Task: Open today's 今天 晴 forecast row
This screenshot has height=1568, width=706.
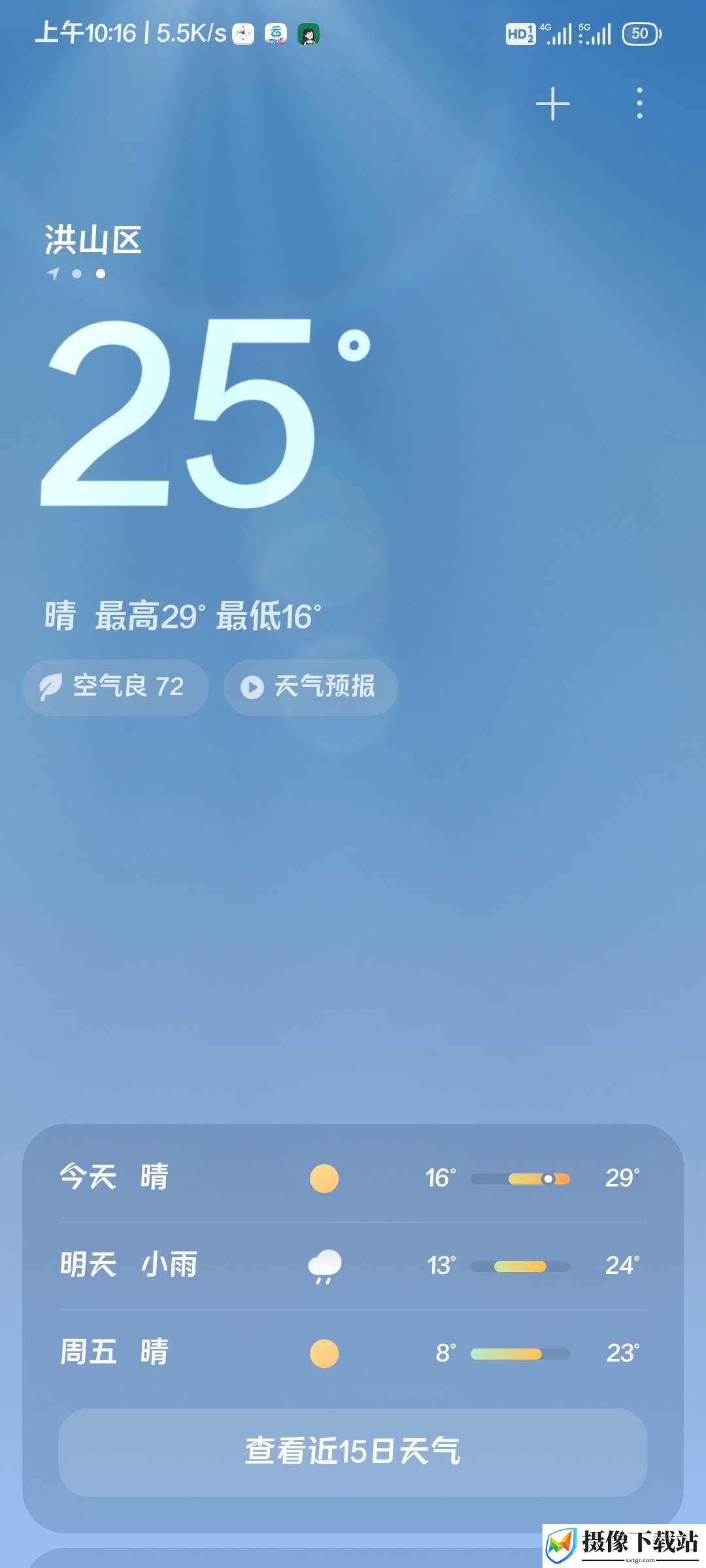Action: tap(353, 1178)
